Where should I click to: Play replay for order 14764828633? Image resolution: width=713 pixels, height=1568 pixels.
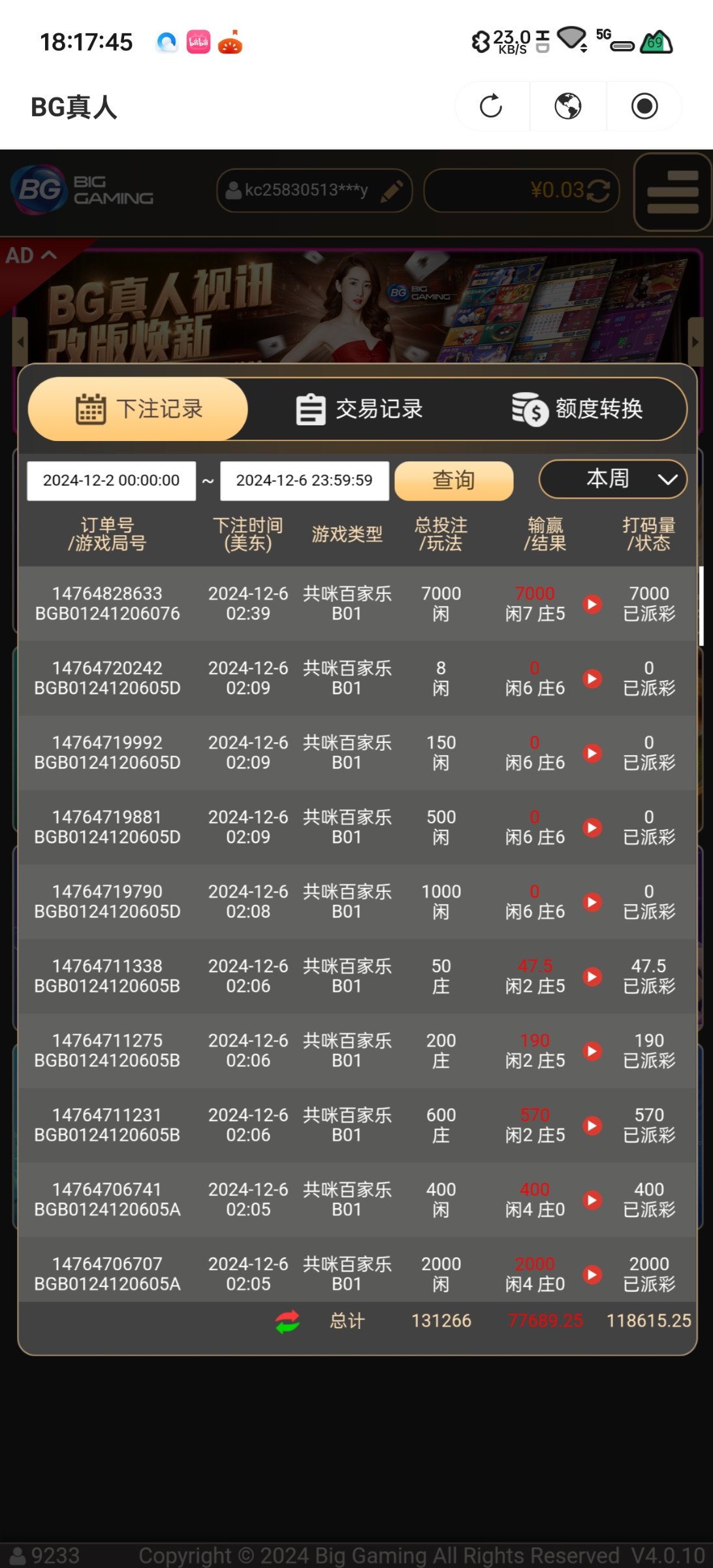[592, 604]
